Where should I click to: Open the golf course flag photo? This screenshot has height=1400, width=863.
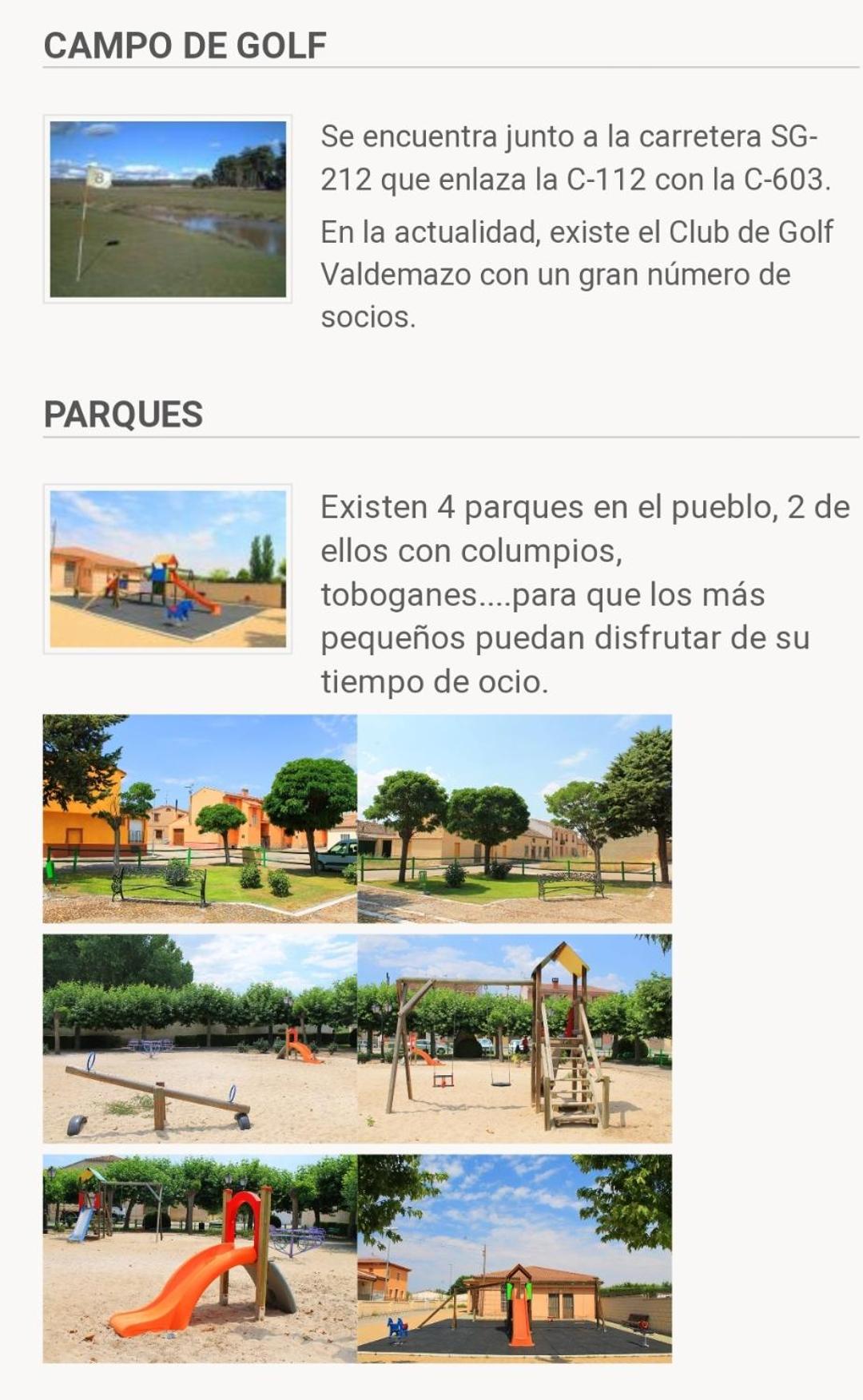pos(168,208)
